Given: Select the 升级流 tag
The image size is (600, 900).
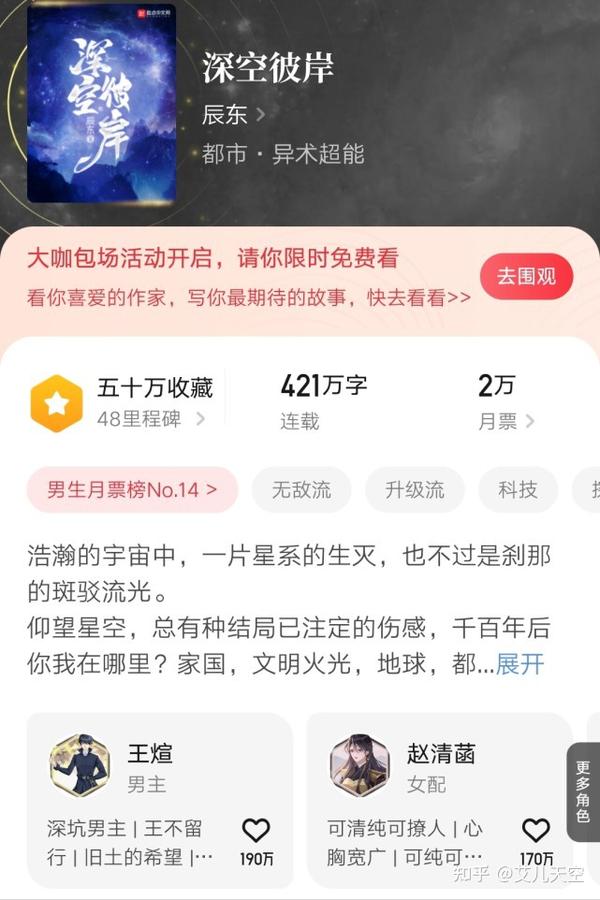Looking at the screenshot, I should click(x=414, y=490).
